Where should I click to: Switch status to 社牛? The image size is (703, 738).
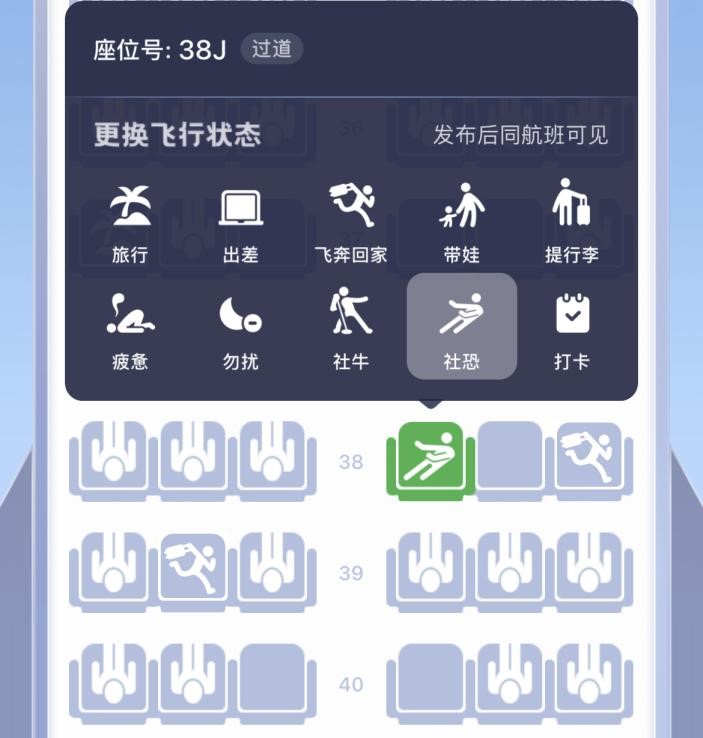[351, 327]
